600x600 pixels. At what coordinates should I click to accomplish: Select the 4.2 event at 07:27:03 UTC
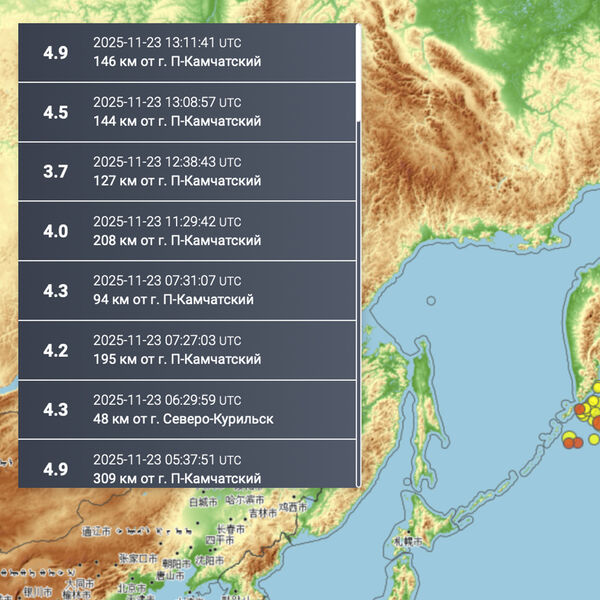tap(187, 350)
